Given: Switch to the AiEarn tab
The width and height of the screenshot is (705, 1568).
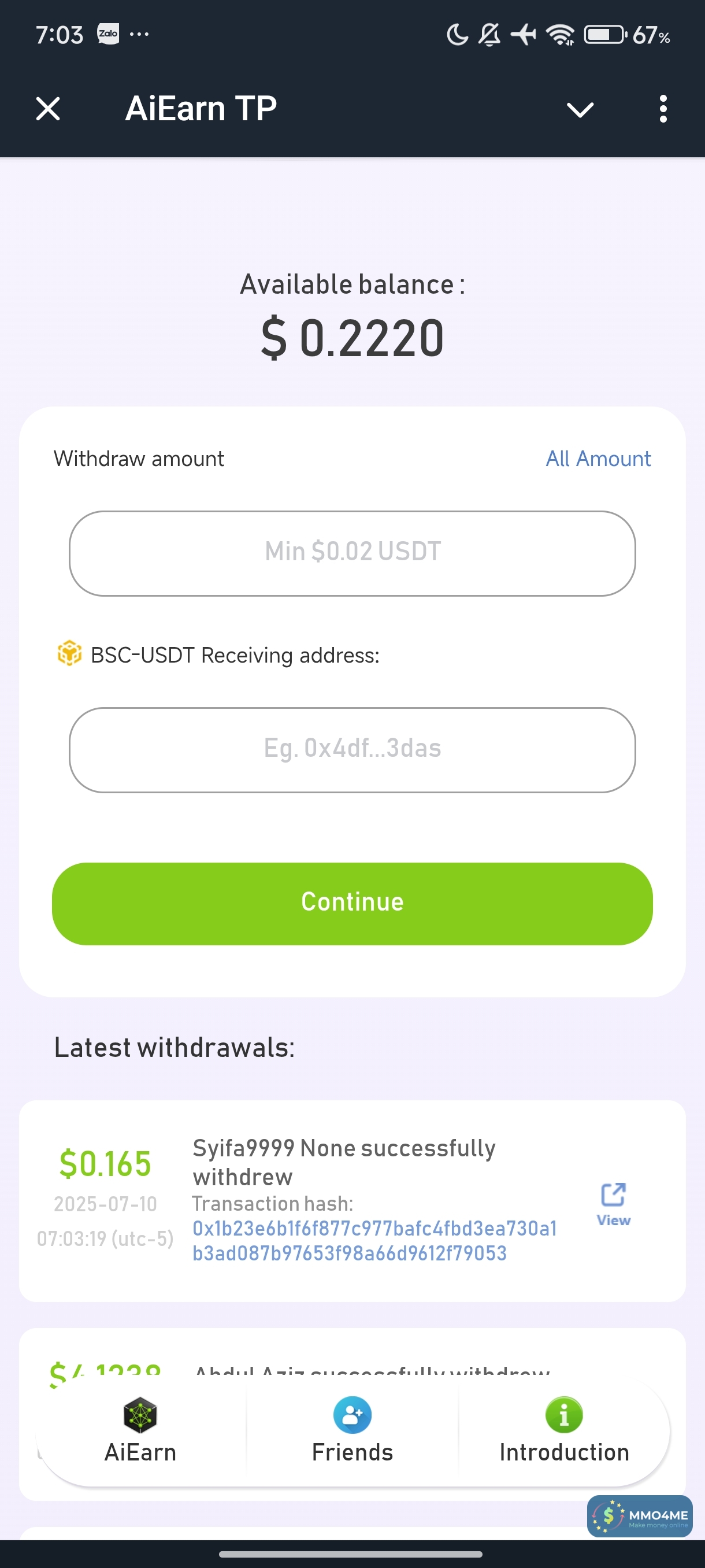Looking at the screenshot, I should tap(140, 1430).
